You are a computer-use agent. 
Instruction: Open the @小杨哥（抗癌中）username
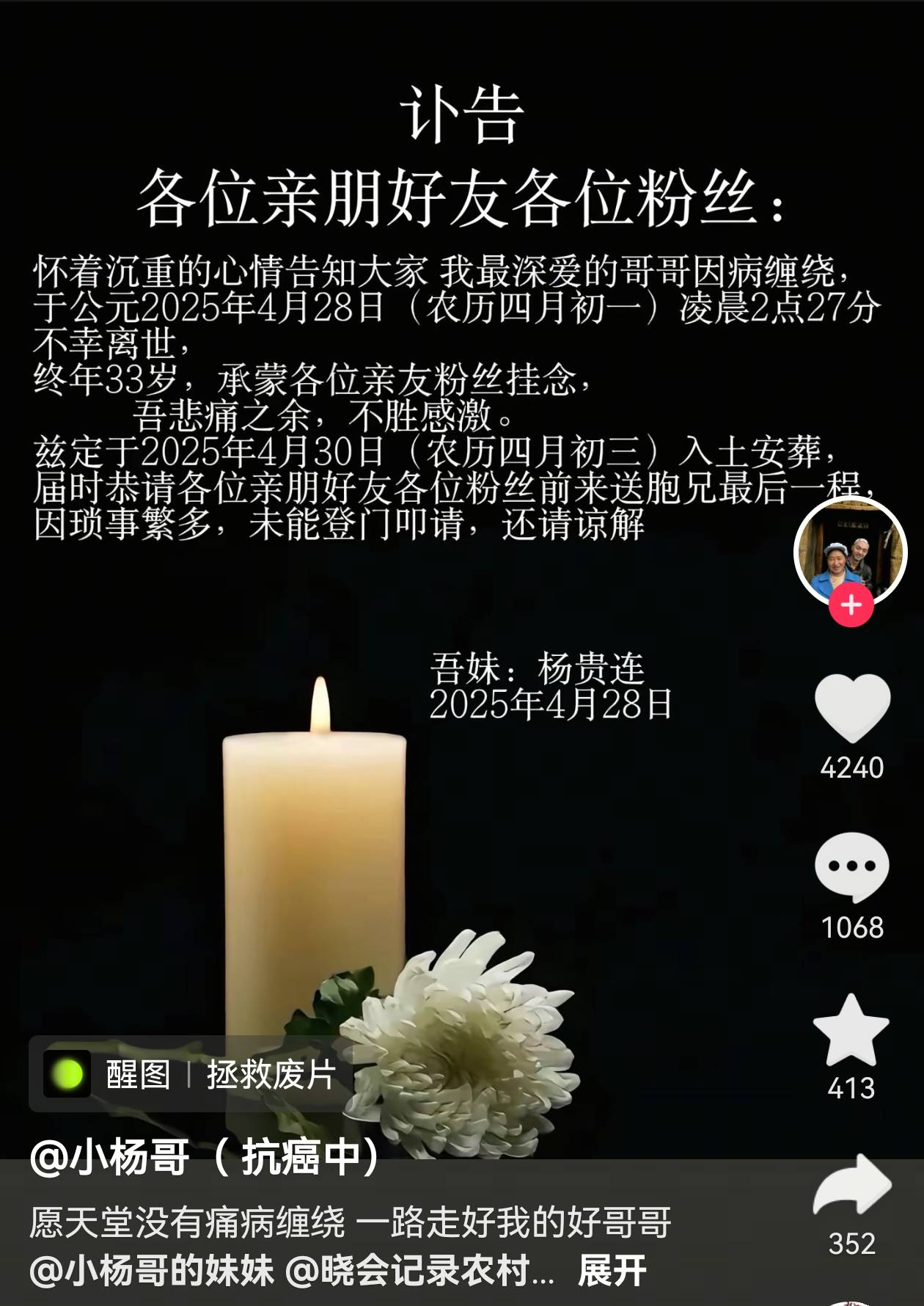204,1157
